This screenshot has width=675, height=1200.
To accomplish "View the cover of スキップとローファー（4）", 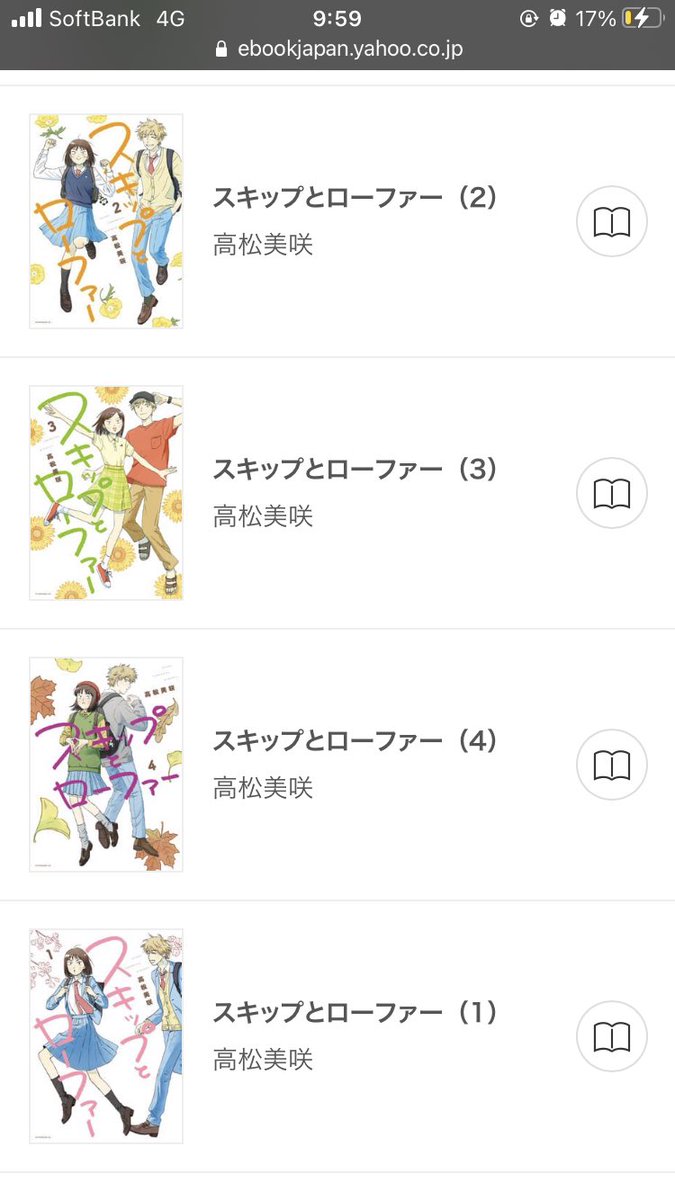I will point(106,765).
